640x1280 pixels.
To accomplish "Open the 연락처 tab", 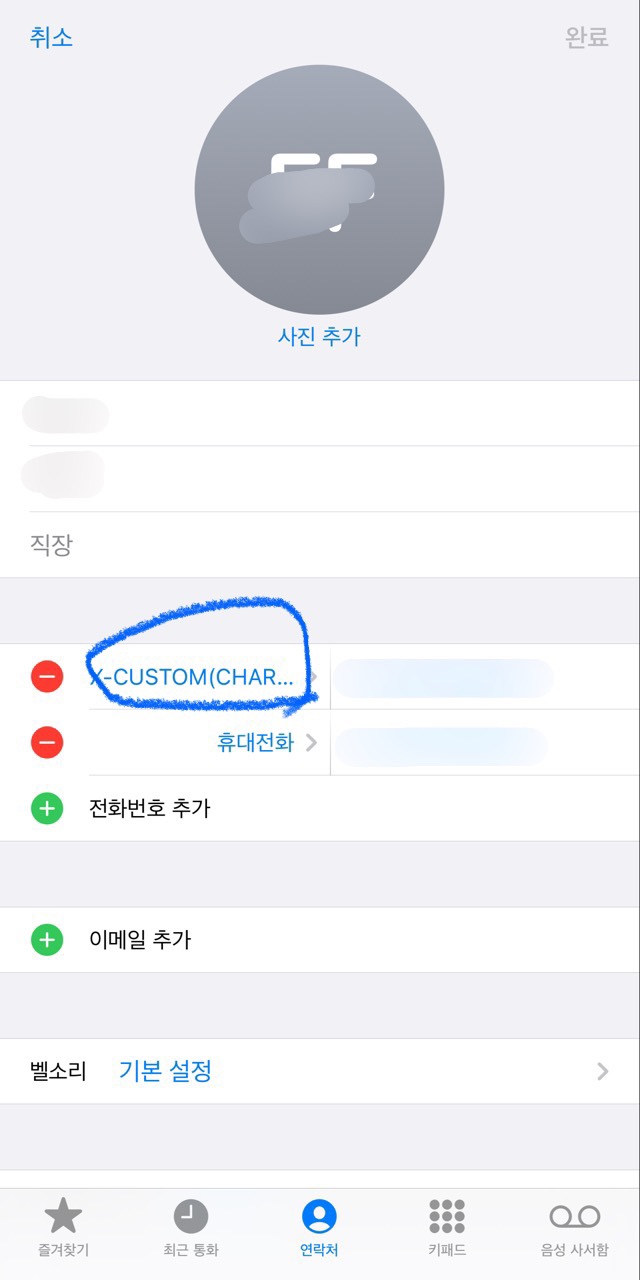I will pyautogui.click(x=319, y=1228).
